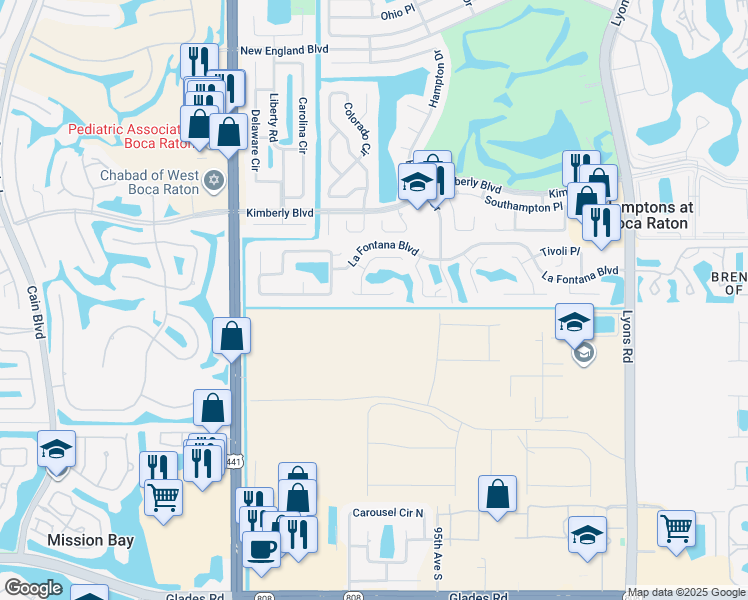Open the Google logo link
This screenshot has height=600, width=748.
(33, 588)
